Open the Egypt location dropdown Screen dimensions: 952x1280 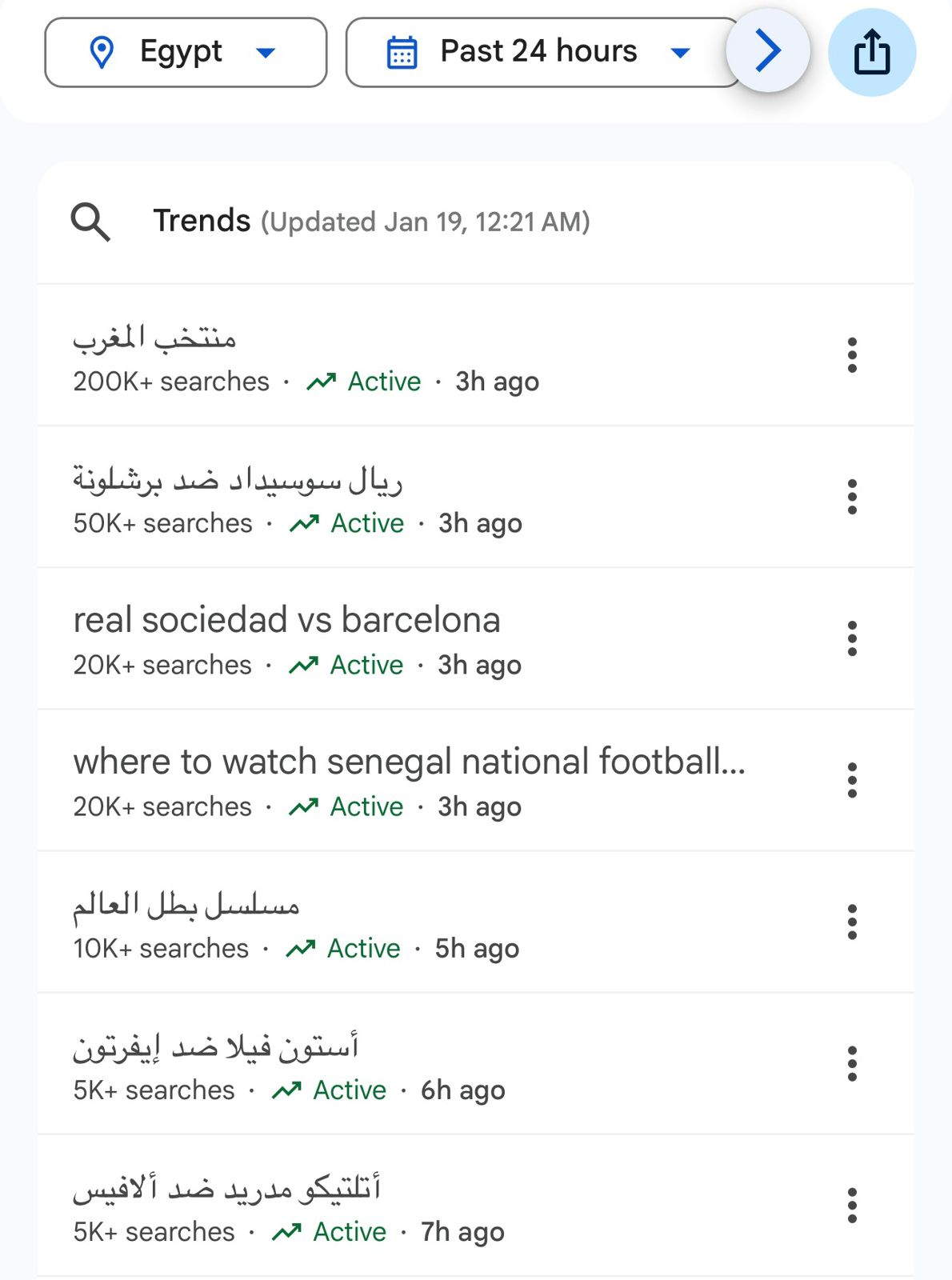click(x=186, y=53)
